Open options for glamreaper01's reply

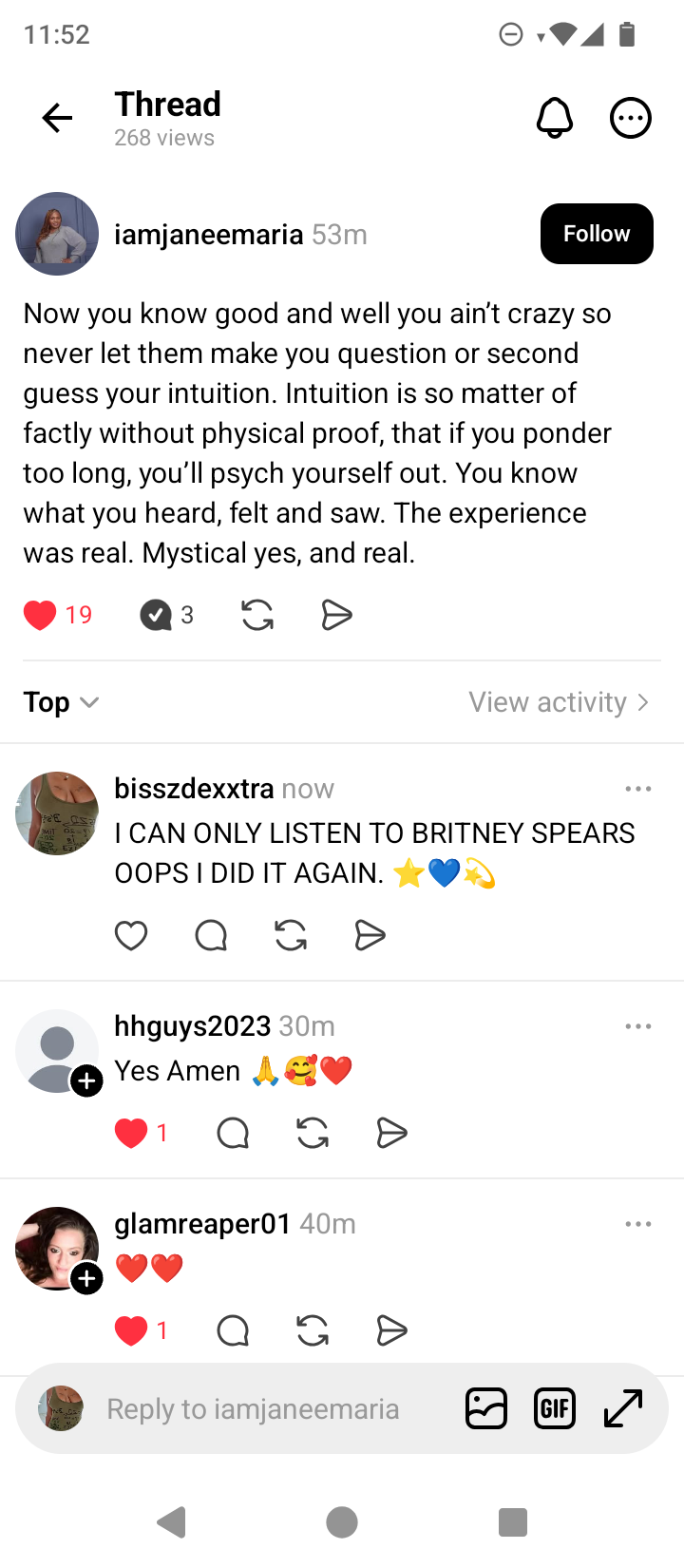638,1224
